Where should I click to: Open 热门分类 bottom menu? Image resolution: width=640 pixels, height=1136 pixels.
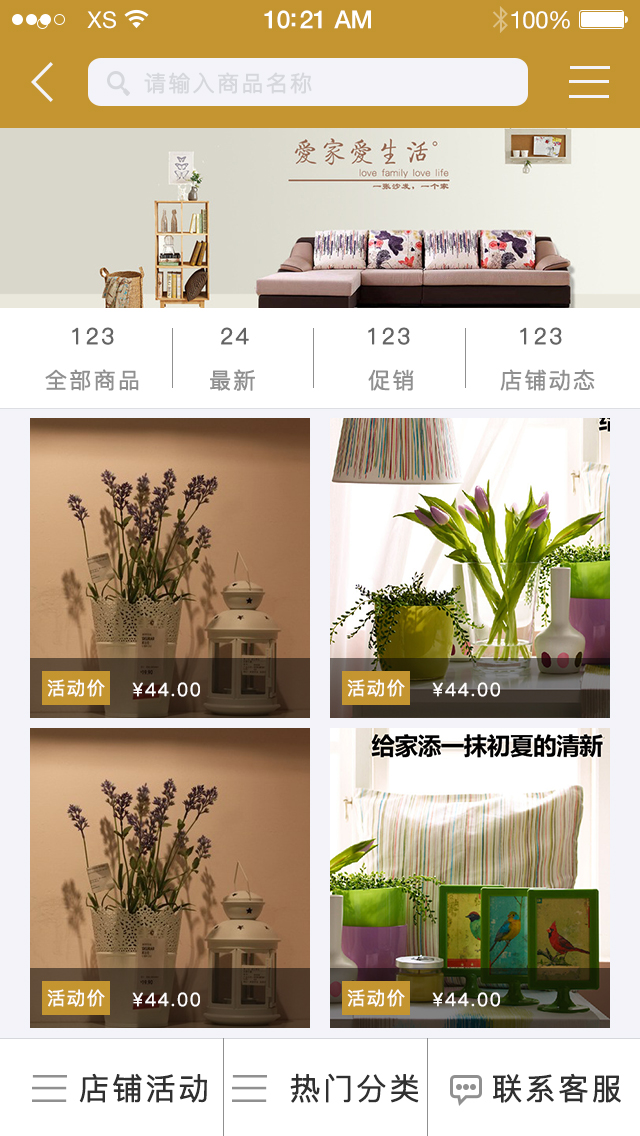(x=326, y=1088)
